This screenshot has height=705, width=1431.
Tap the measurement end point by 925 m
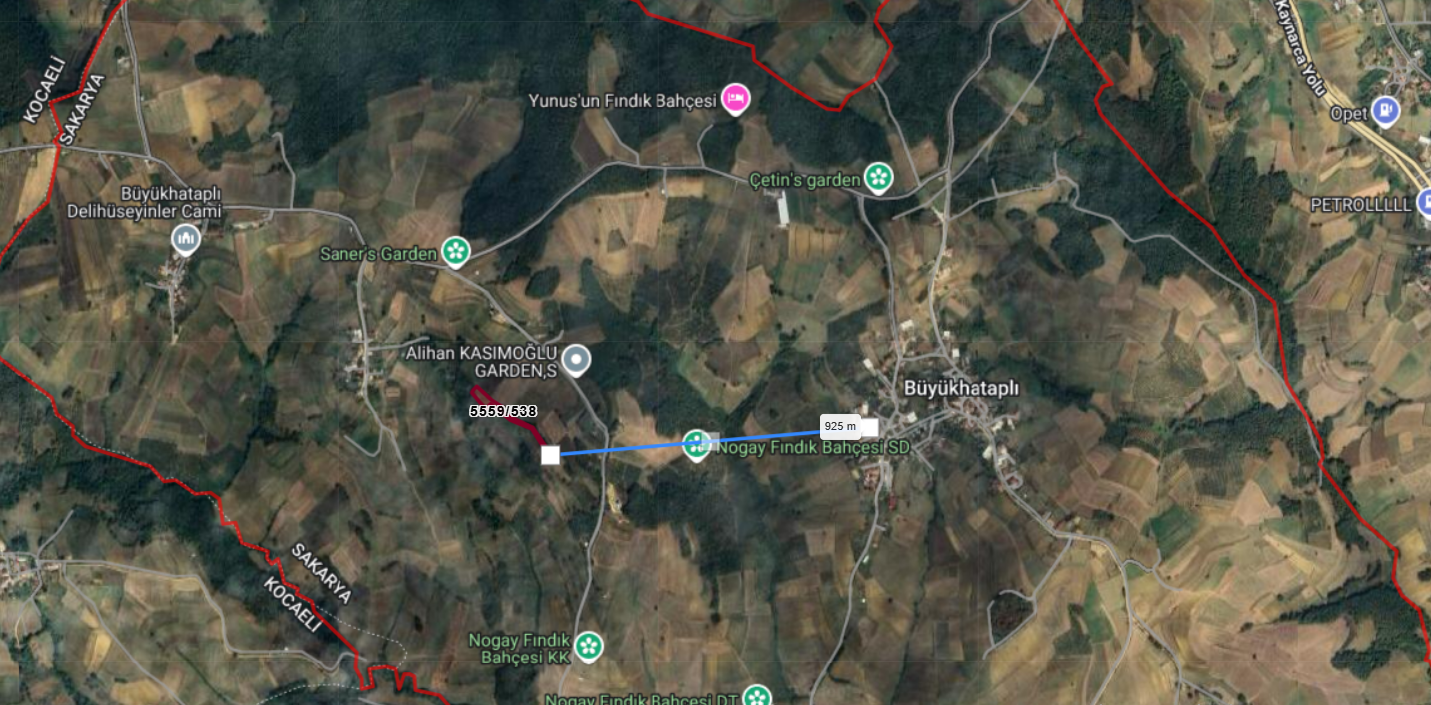pyautogui.click(x=868, y=428)
